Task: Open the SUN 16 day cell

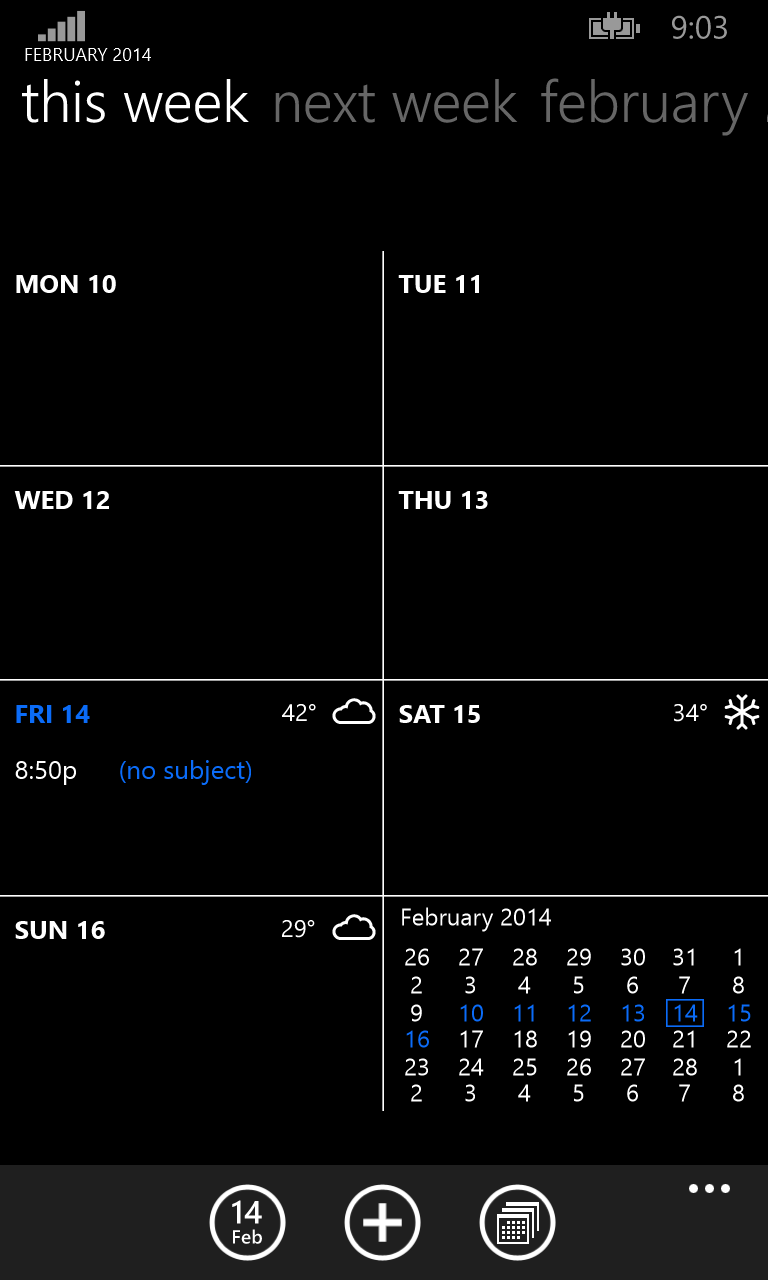Action: pyautogui.click(x=191, y=1004)
